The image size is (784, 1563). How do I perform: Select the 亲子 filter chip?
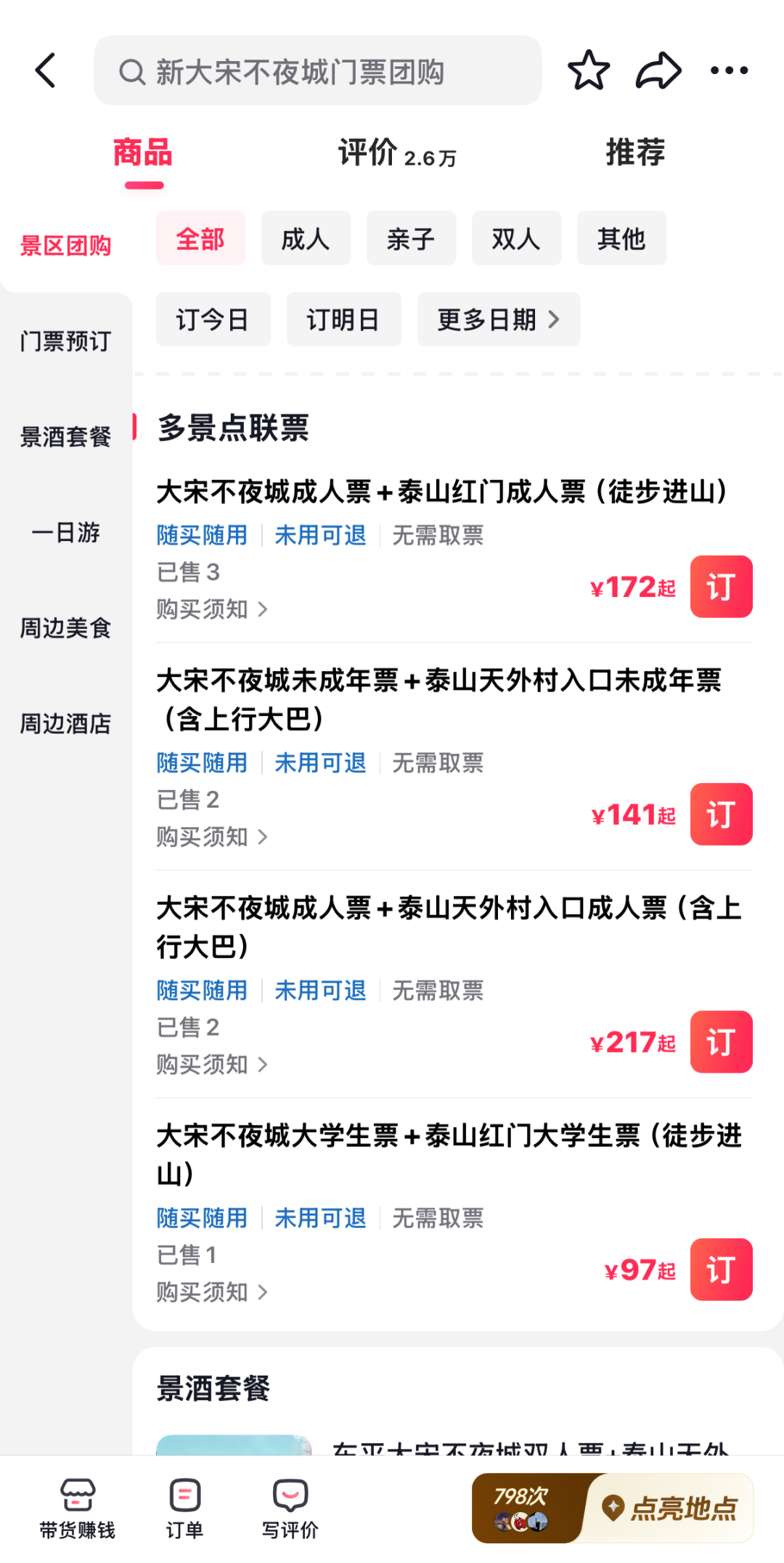click(x=411, y=238)
